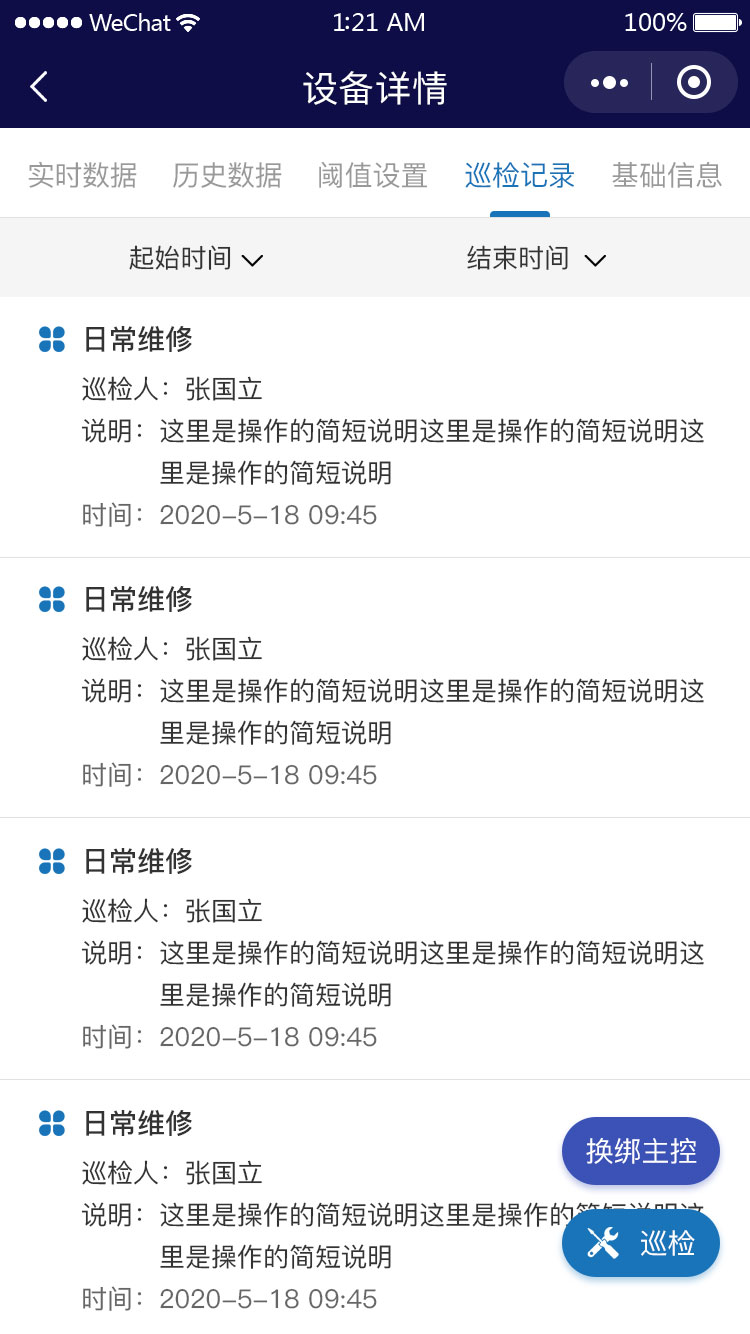Viewport: 750px width, 1334px height.
Task: Tap the 换绑主控 button
Action: (641, 1151)
